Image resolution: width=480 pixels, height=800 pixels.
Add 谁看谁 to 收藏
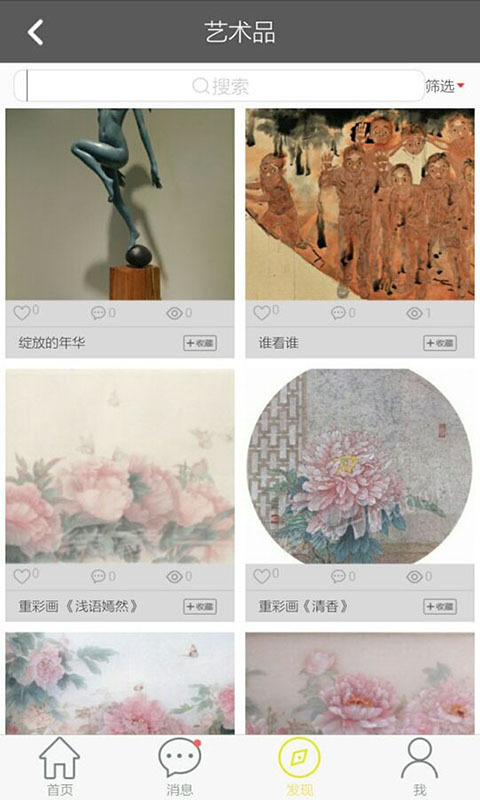(x=440, y=343)
